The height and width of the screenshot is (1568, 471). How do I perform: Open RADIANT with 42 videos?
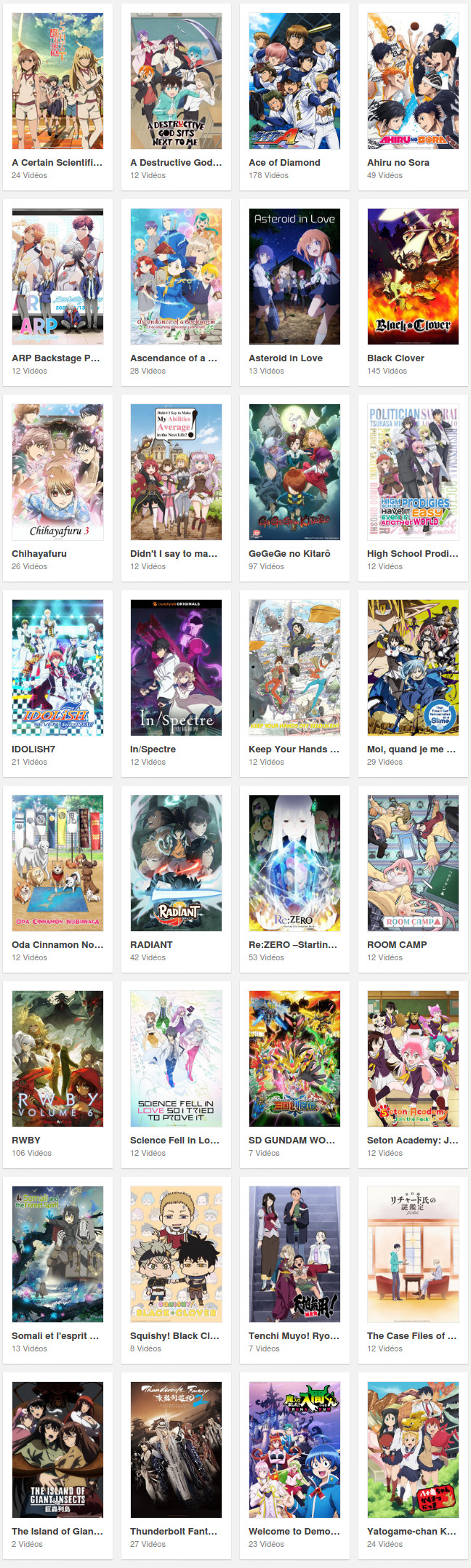(176, 864)
